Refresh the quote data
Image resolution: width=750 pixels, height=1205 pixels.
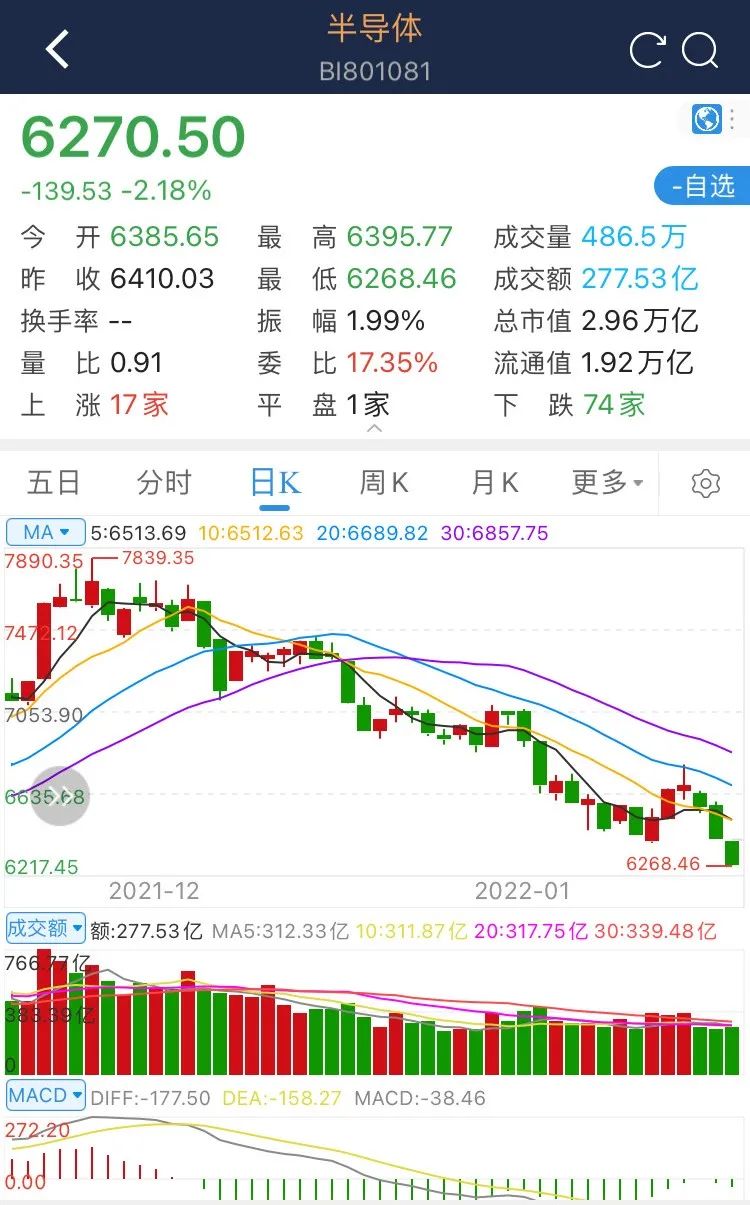pyautogui.click(x=647, y=49)
